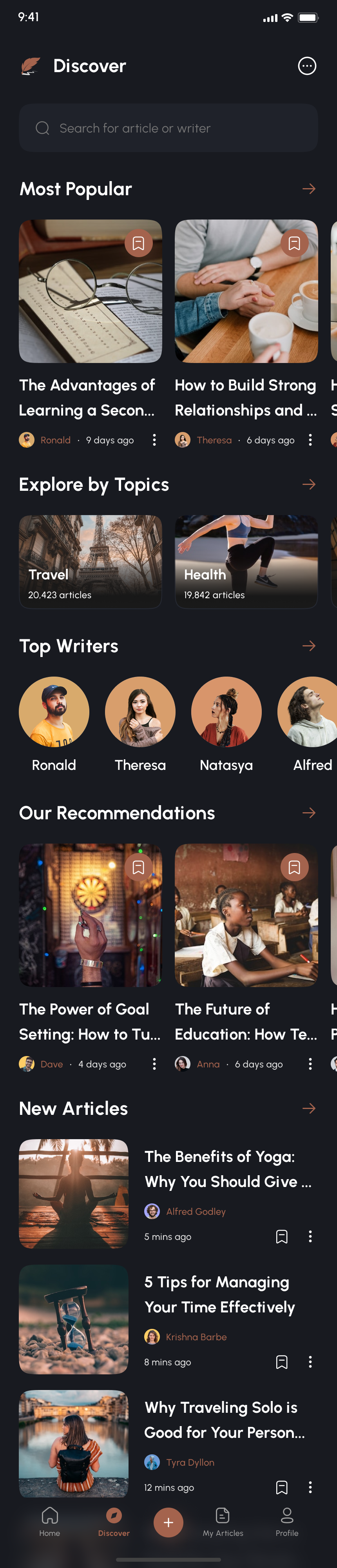This screenshot has width=337, height=1568.
Task: Tap the search for article or writer field
Action: point(168,128)
